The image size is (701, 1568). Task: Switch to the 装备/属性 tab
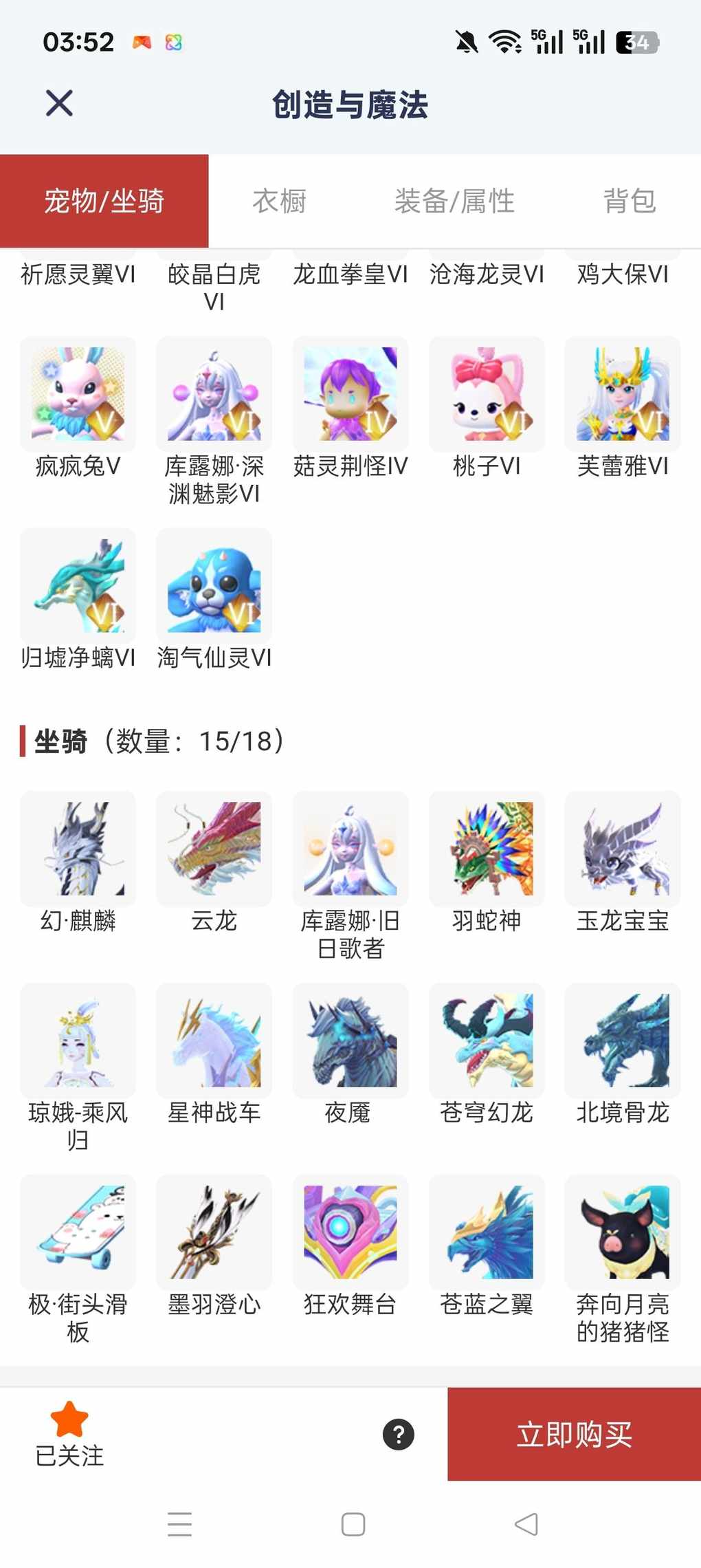[454, 201]
